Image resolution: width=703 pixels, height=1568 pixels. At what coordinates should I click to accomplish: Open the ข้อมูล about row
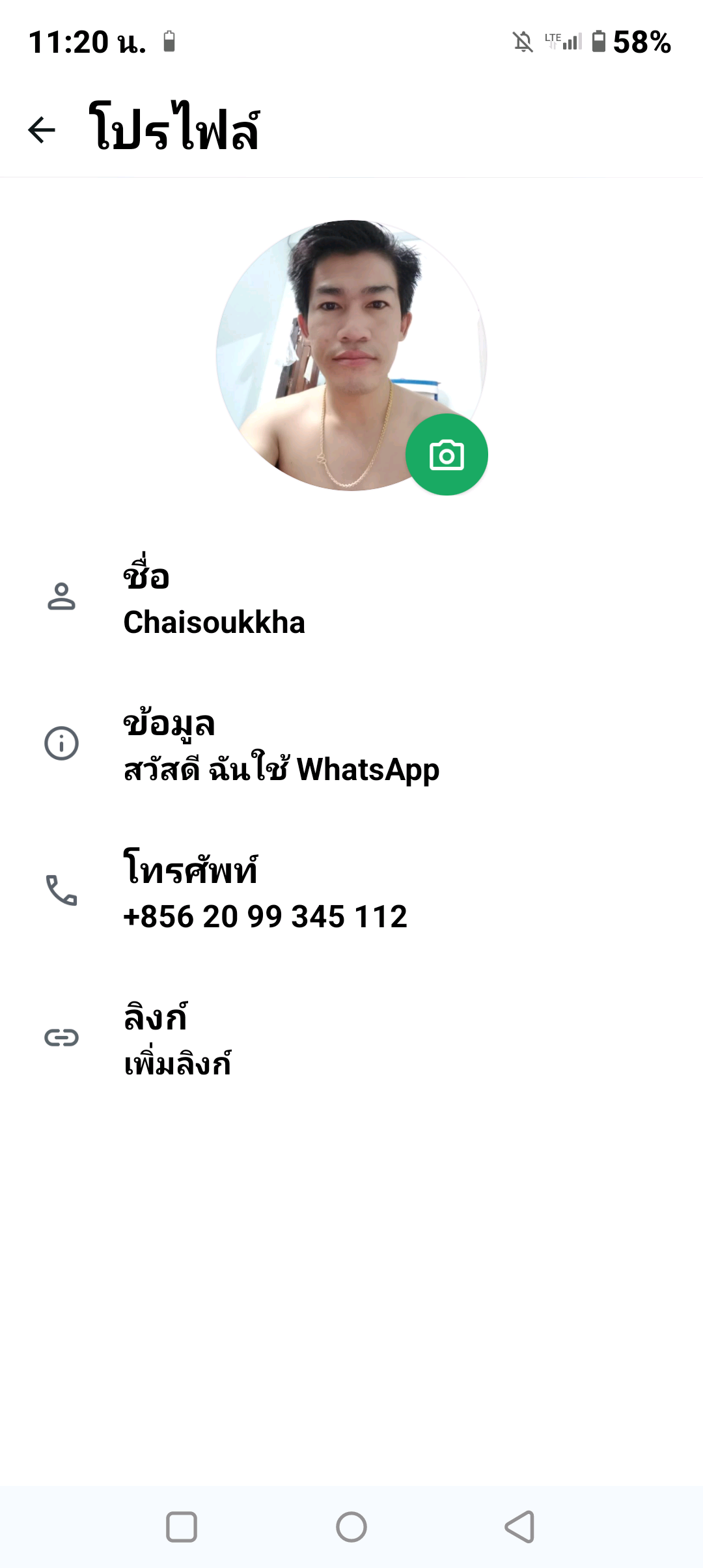280,746
